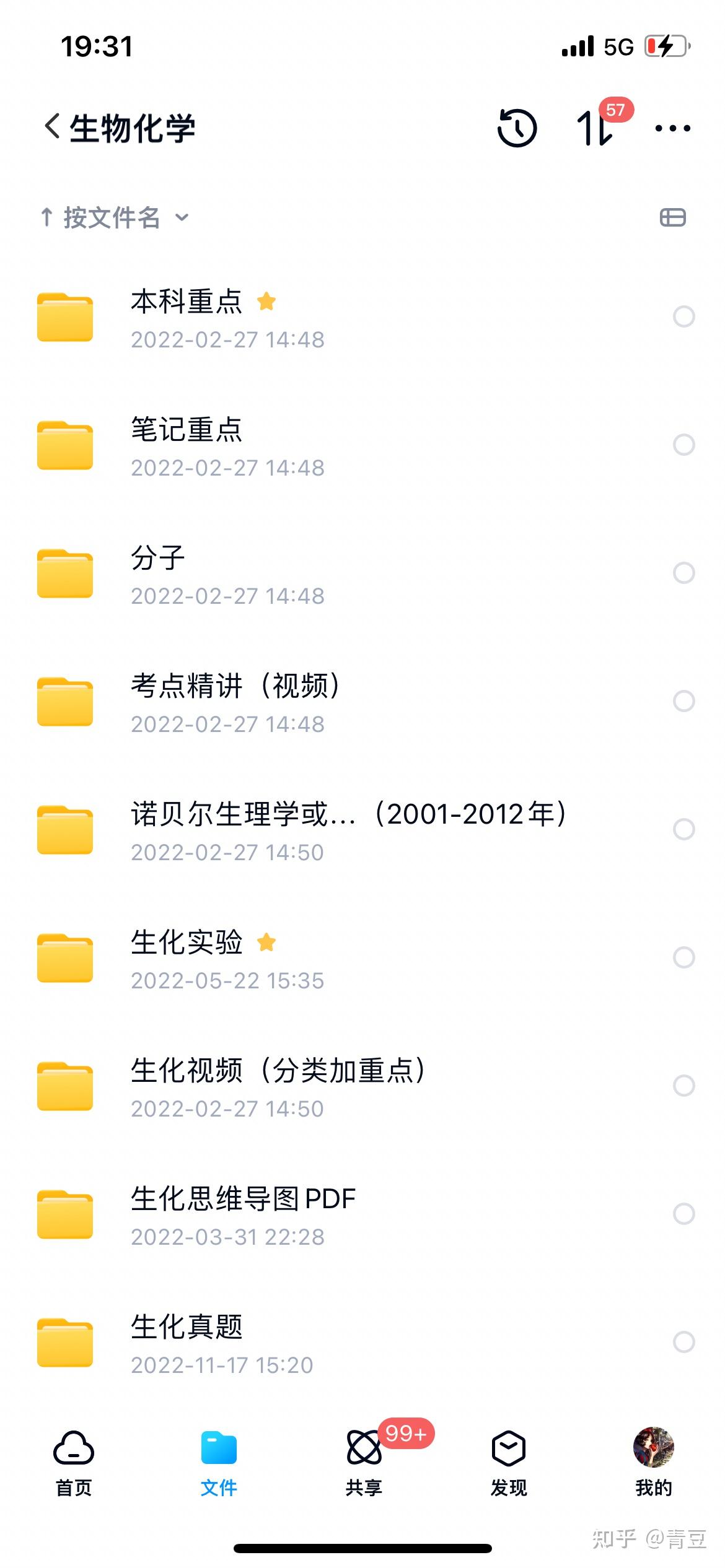Switch the list layout view
The width and height of the screenshot is (725, 1568).
(672, 217)
